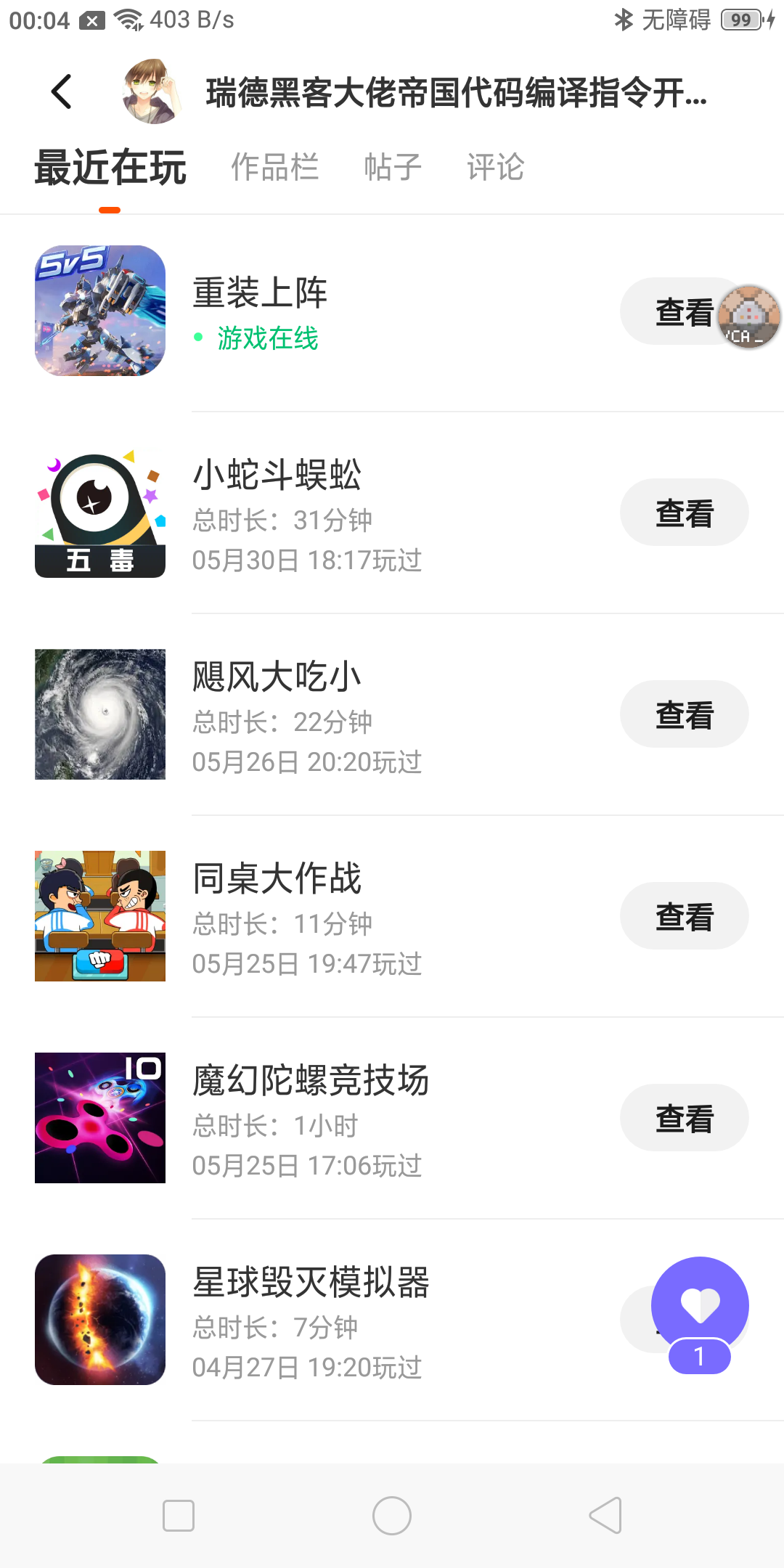
Task: Open the user's profile avatar
Action: [152, 92]
